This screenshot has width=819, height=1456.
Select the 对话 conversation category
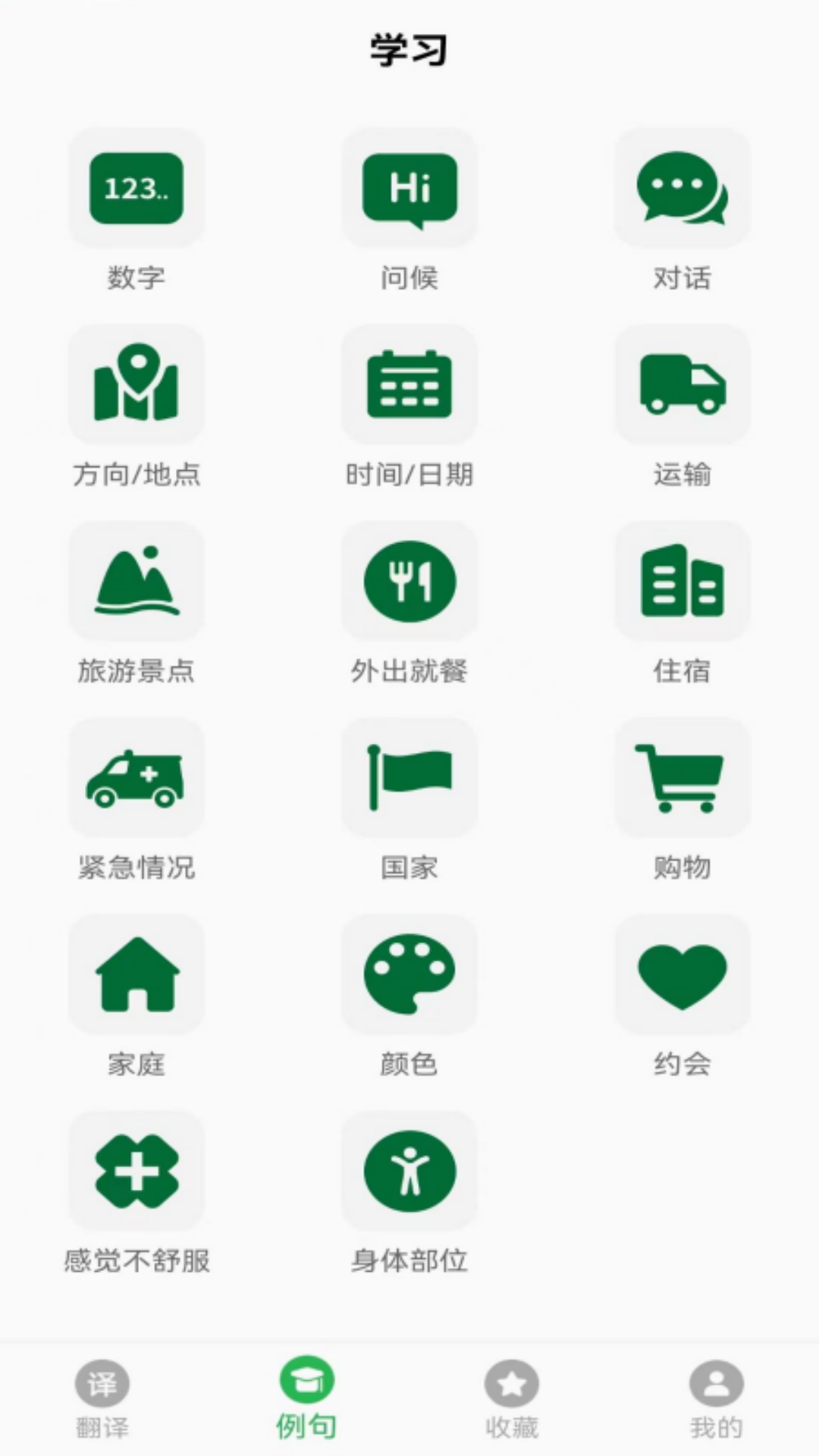pyautogui.click(x=682, y=189)
